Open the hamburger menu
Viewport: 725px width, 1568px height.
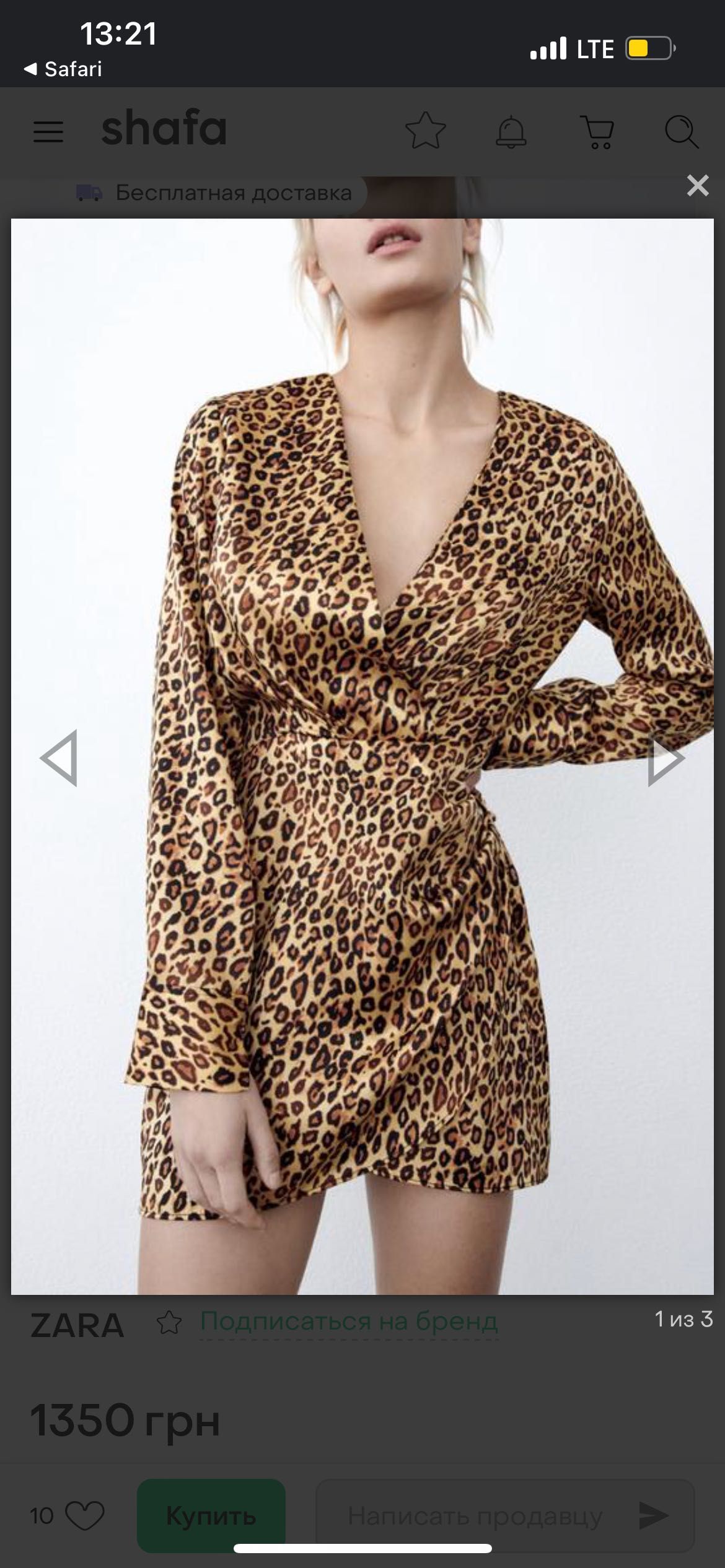pos(48,131)
